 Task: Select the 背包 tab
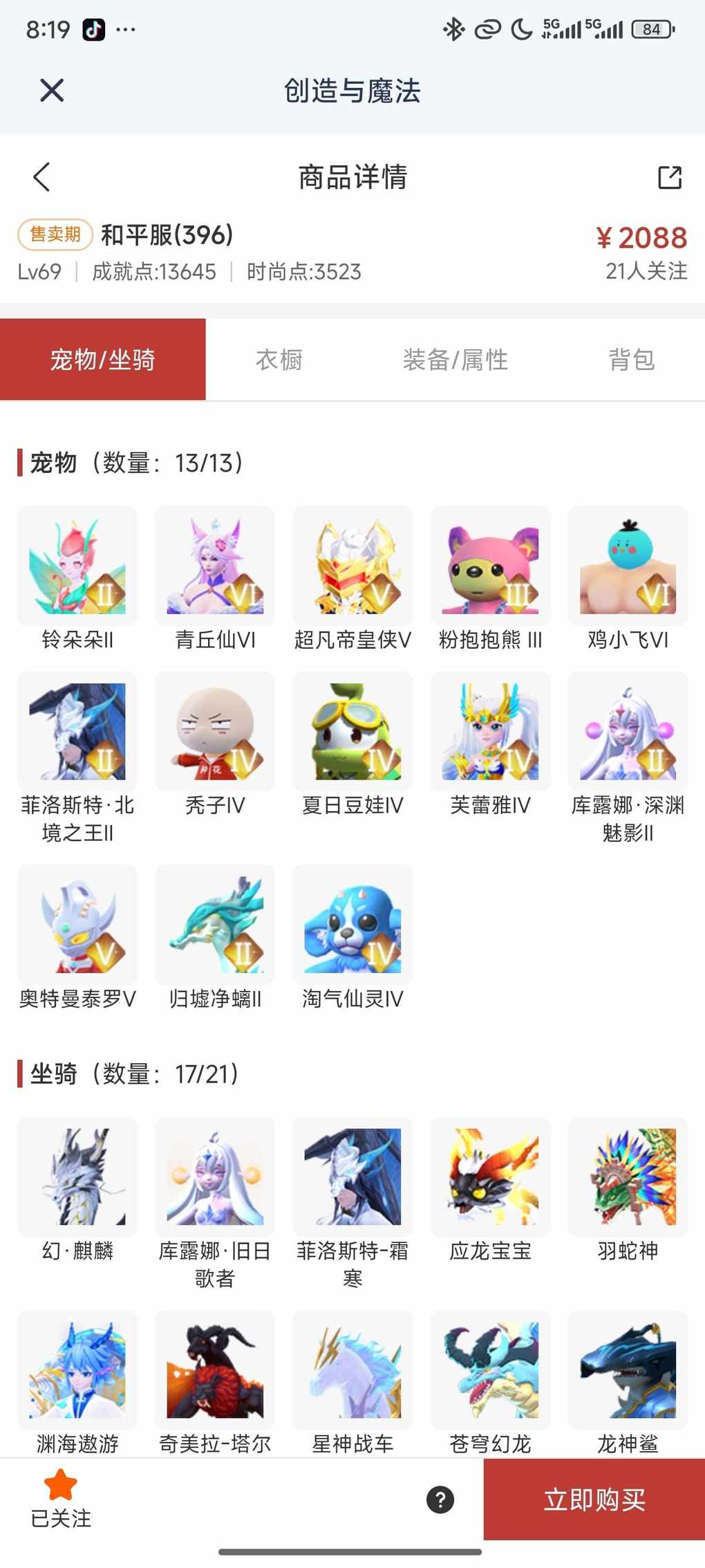coord(631,360)
